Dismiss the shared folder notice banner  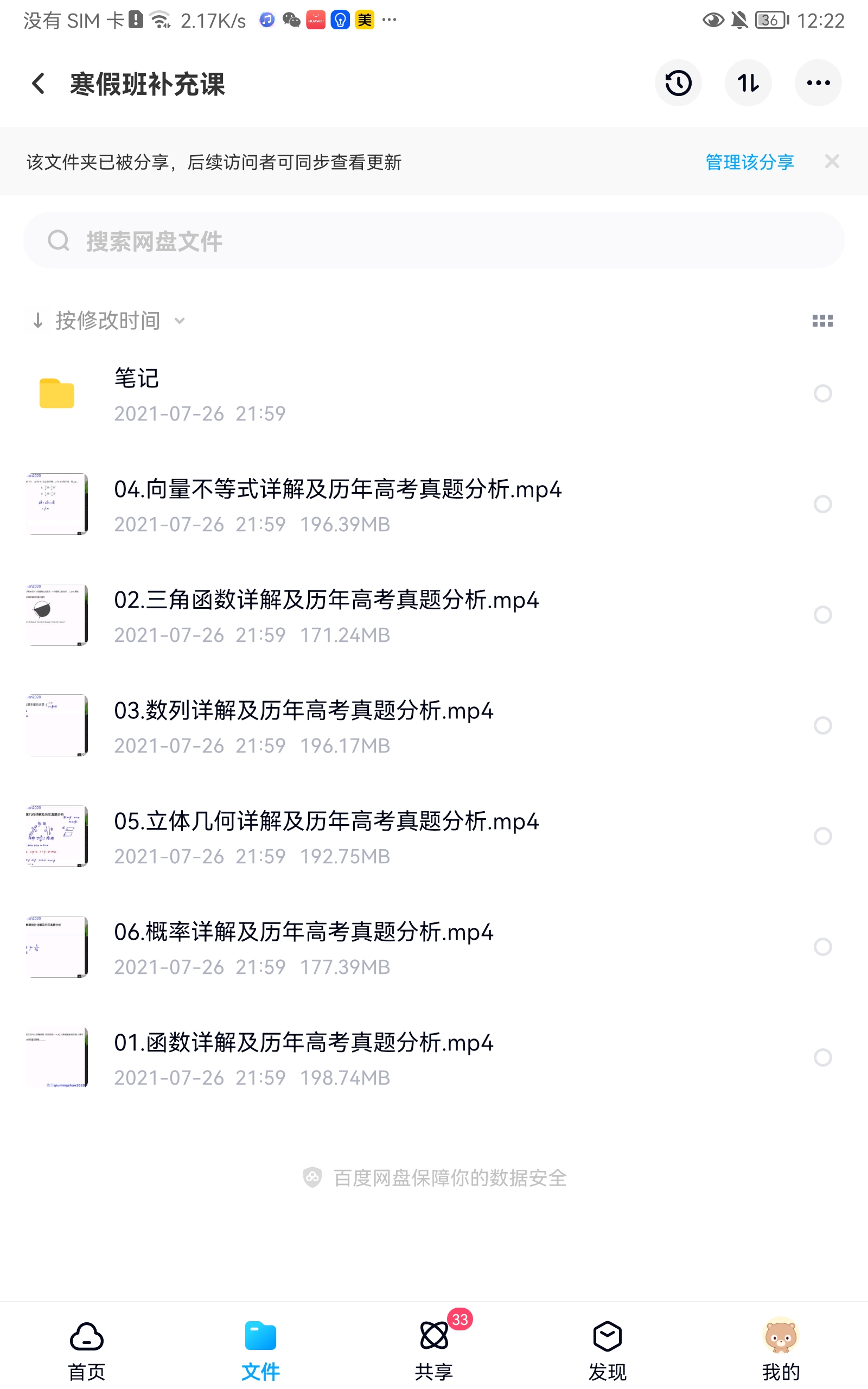pos(832,161)
